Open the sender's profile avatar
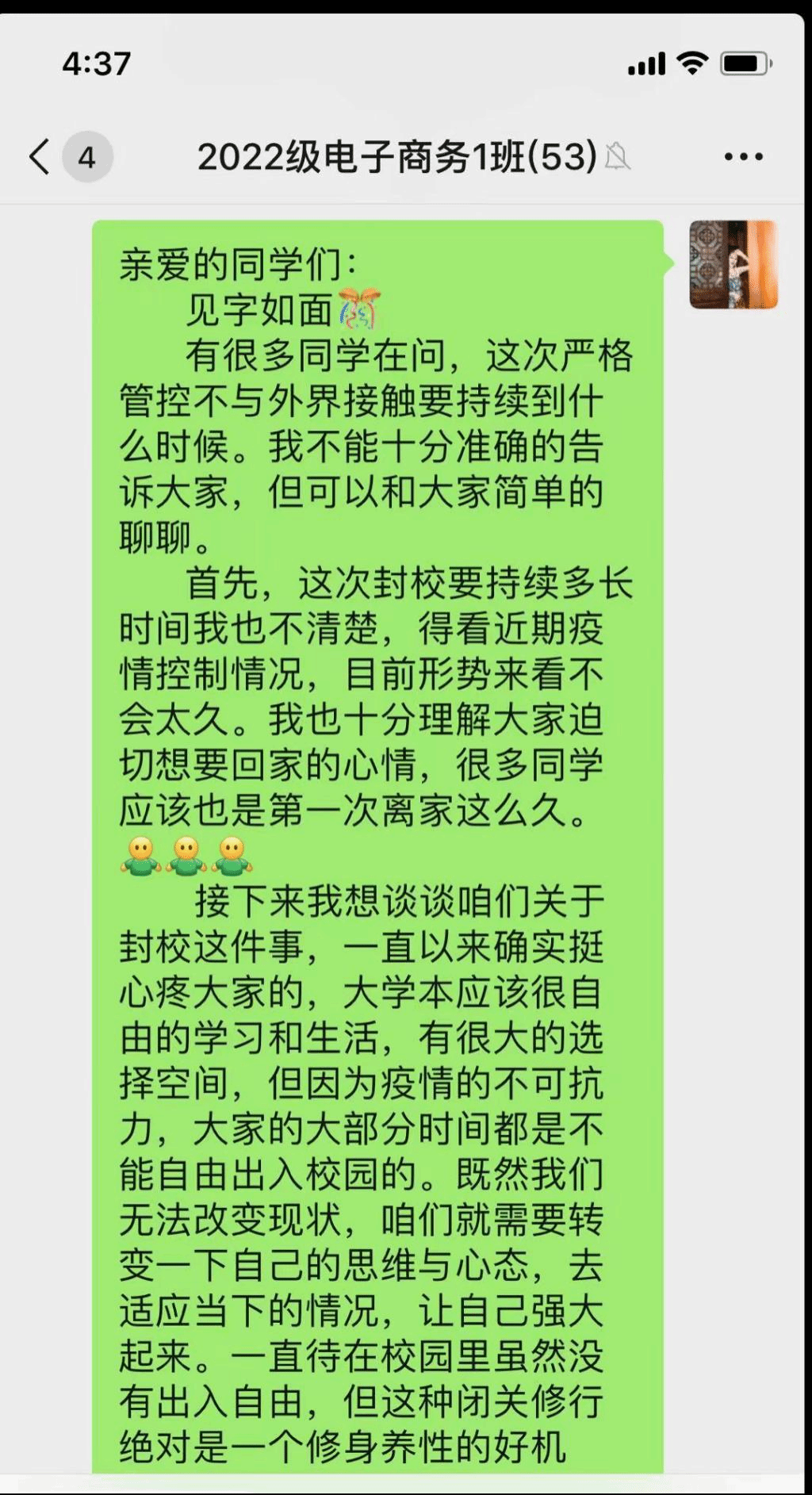Image resolution: width=812 pixels, height=1495 pixels. click(x=733, y=265)
